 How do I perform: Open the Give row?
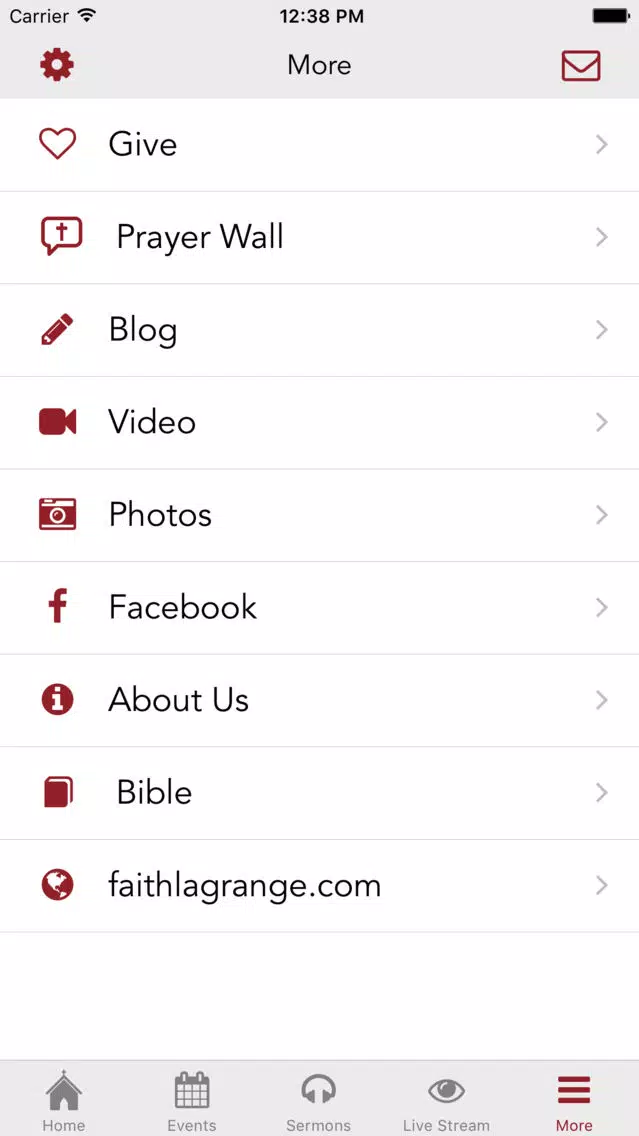tap(320, 145)
